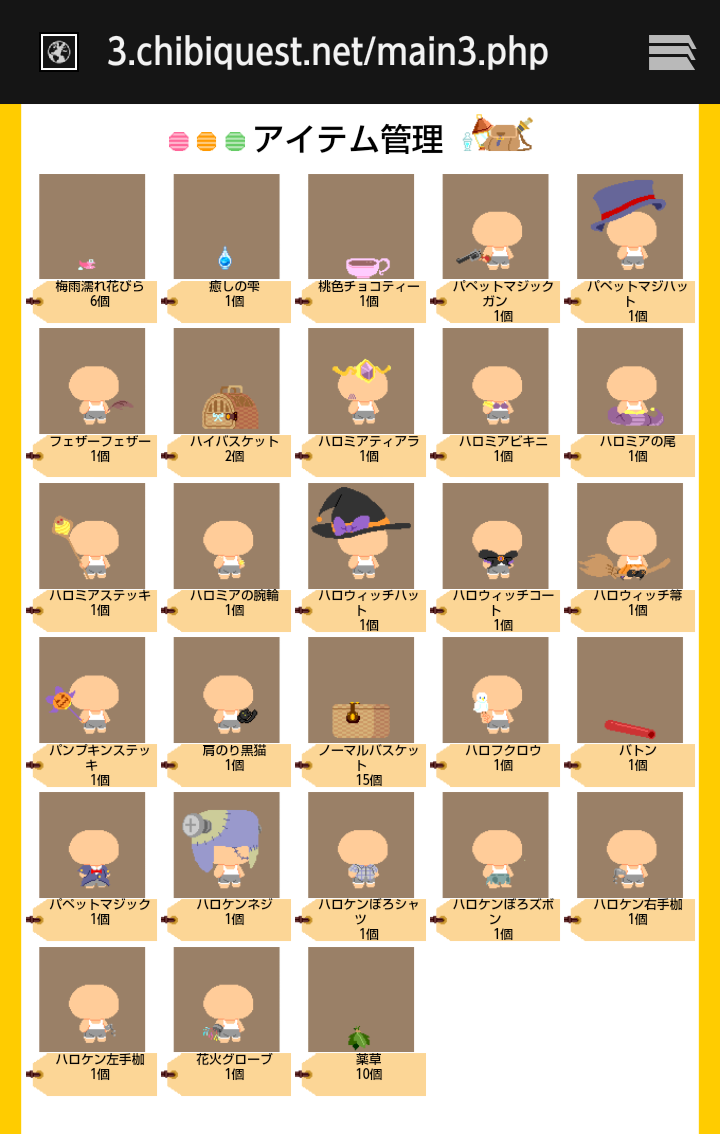Select the ハロミアティアラ item
Image resolution: width=720 pixels, height=1134 pixels.
click(361, 381)
